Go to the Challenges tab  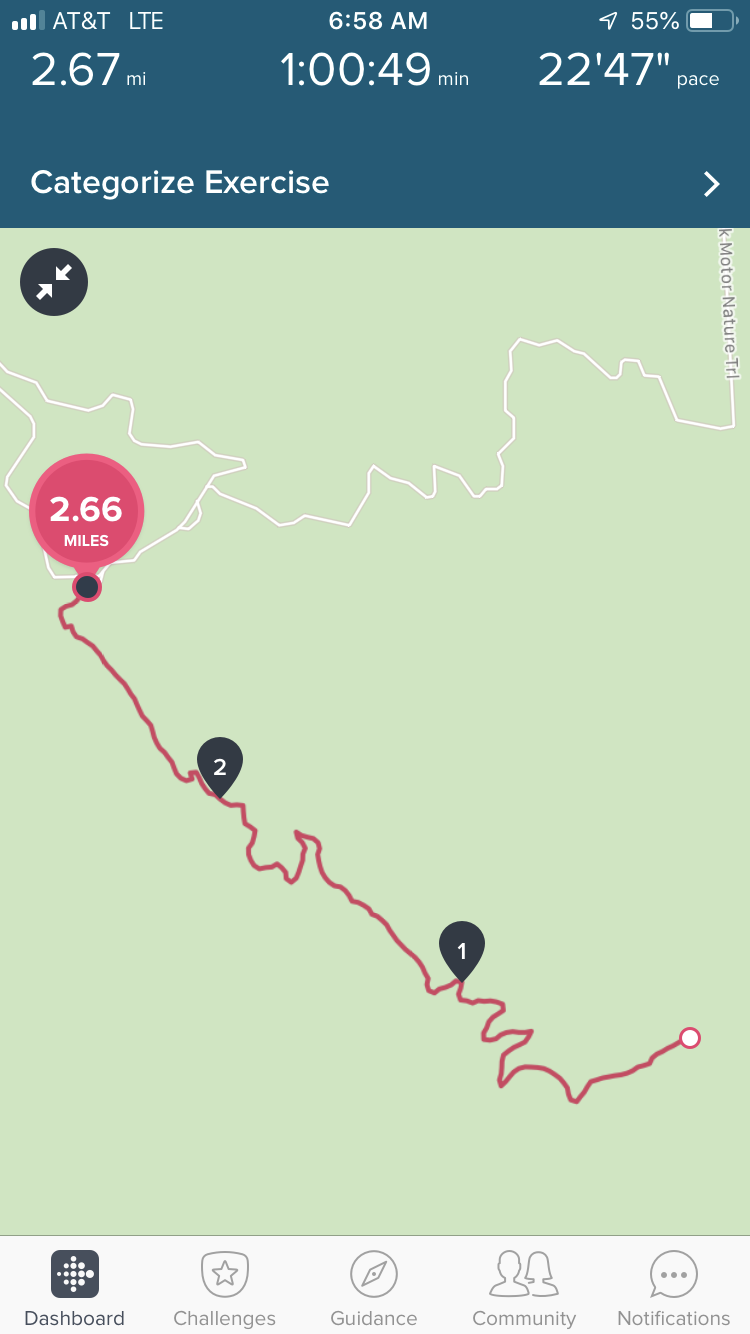coord(224,1289)
